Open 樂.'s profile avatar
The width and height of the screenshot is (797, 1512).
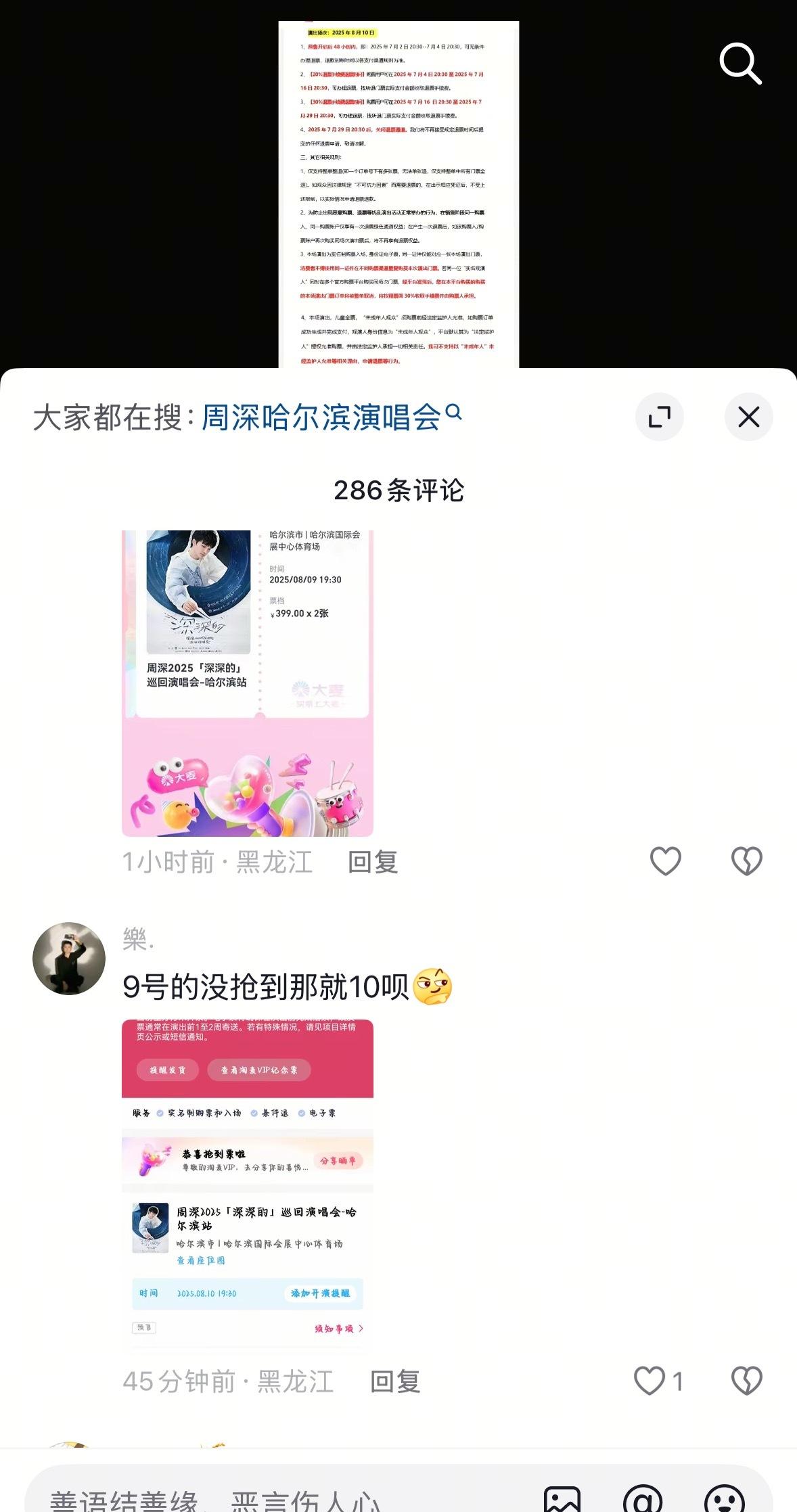69,959
